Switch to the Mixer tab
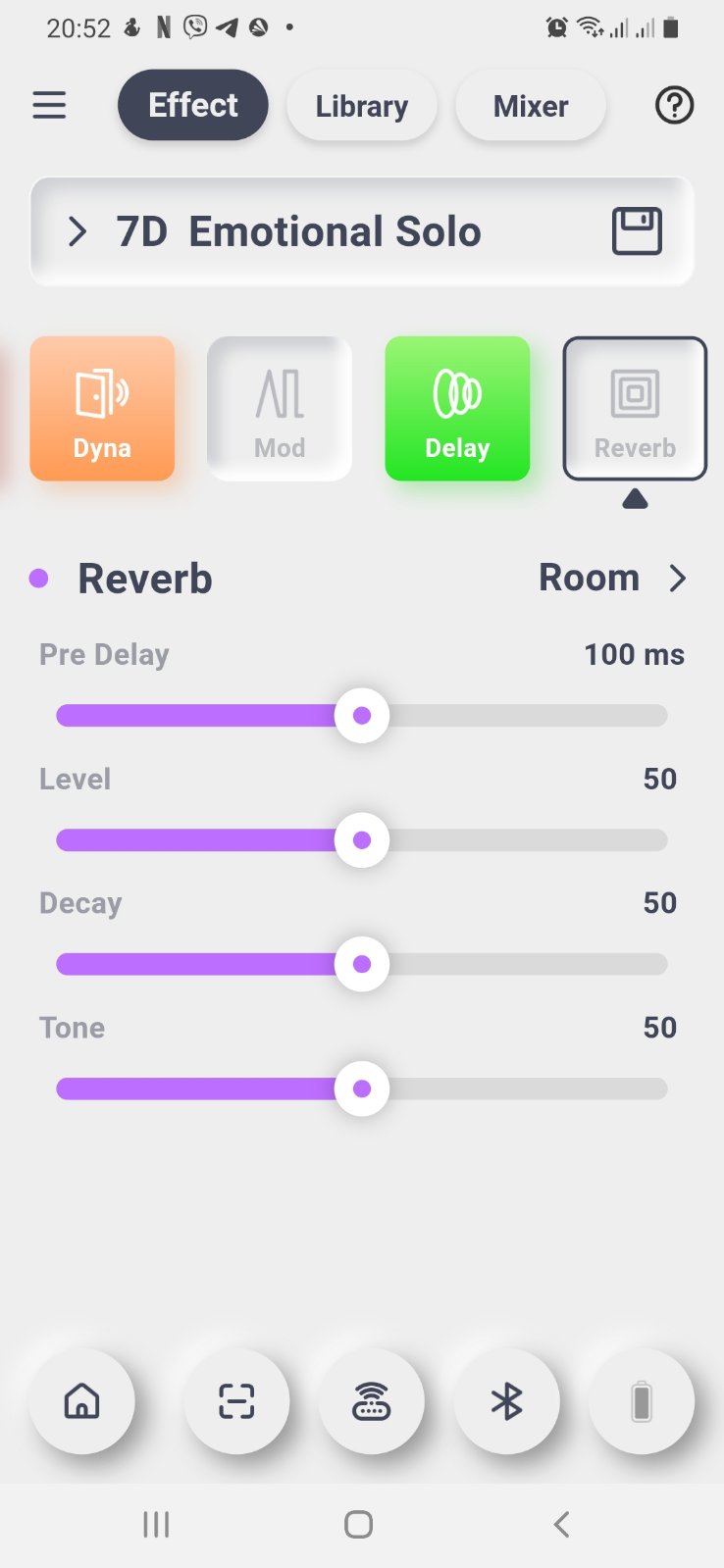This screenshot has height=1568, width=724. point(530,106)
